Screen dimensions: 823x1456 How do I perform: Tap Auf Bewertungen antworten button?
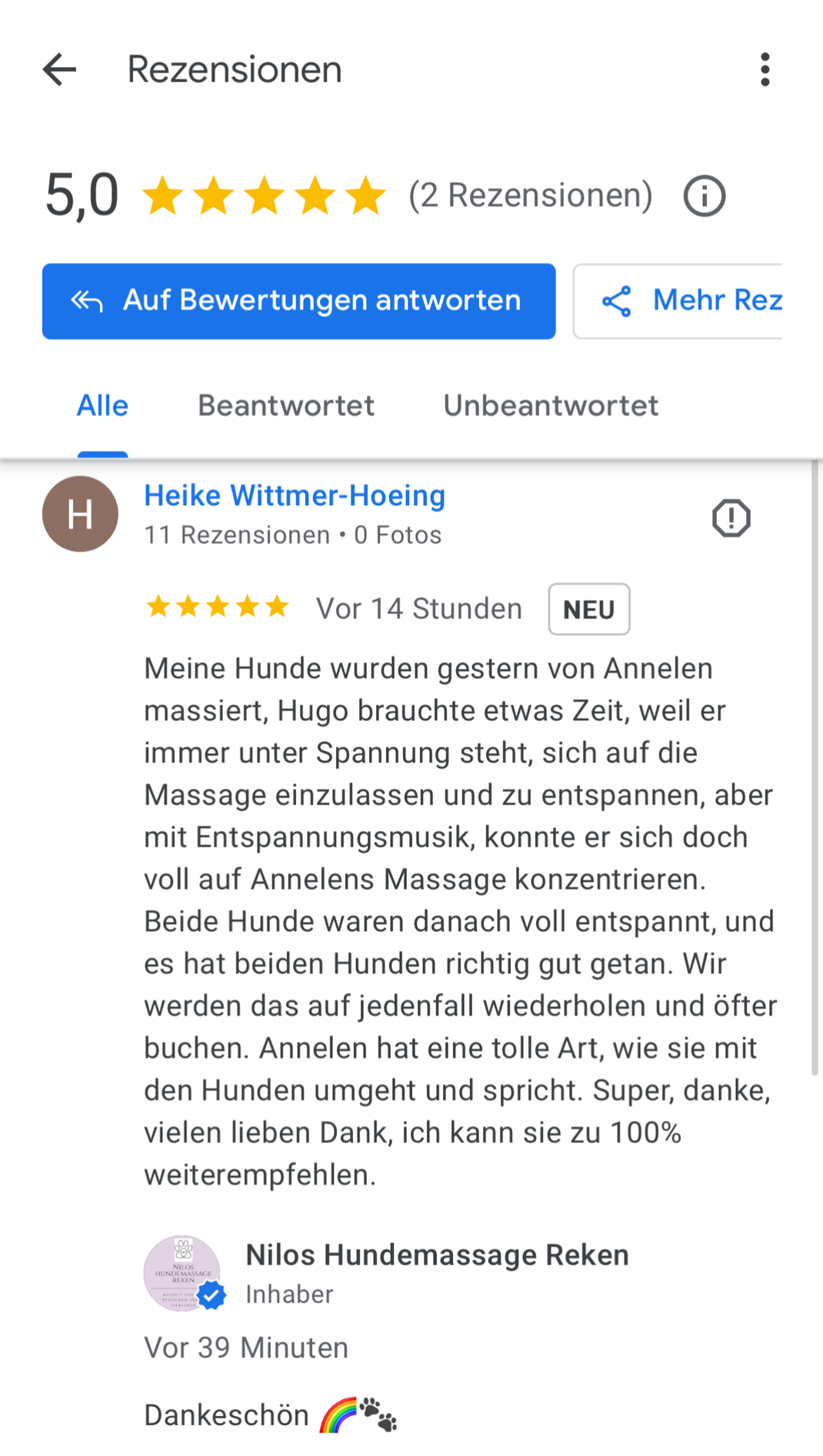tap(298, 301)
